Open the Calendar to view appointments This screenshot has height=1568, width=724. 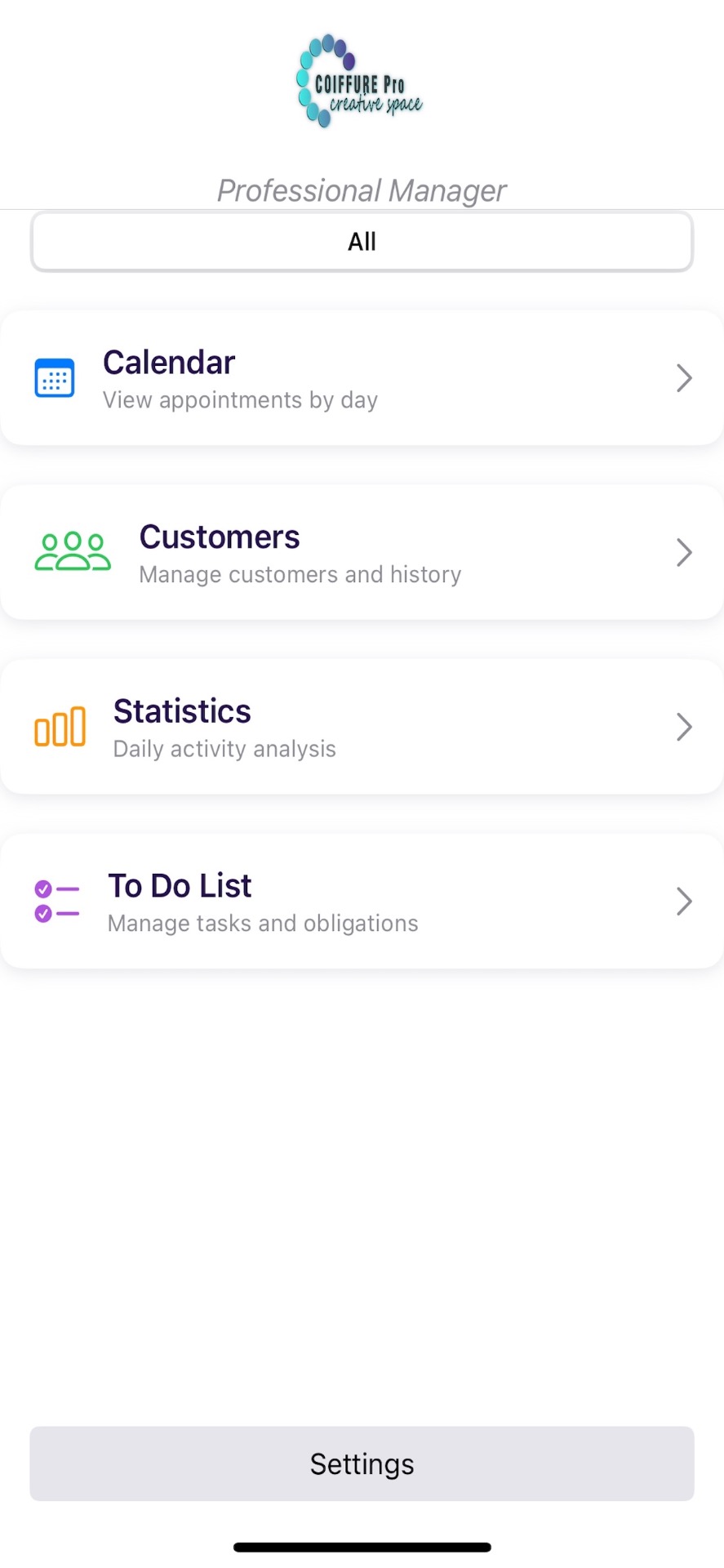pyautogui.click(x=362, y=379)
